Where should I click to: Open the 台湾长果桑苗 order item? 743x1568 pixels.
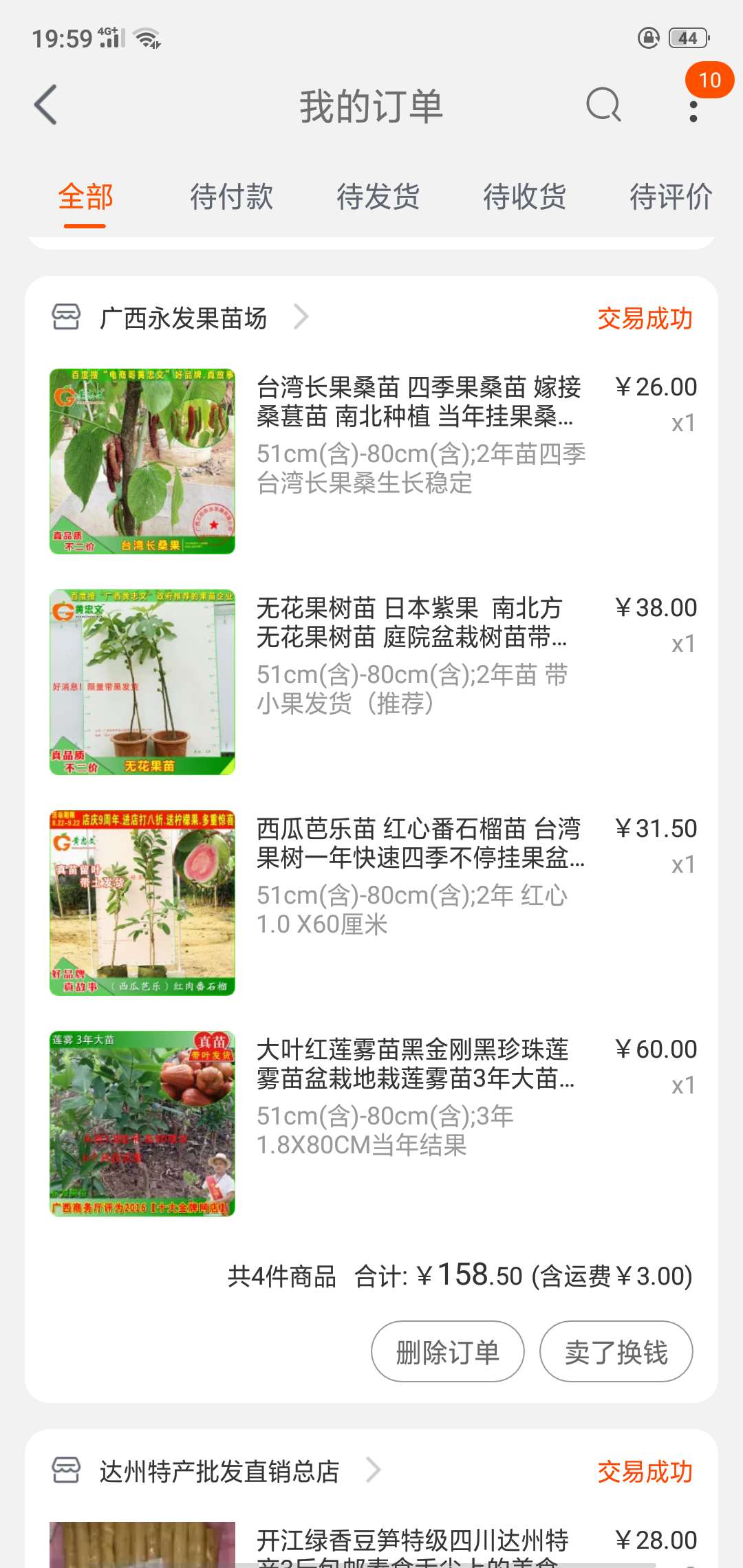372,461
